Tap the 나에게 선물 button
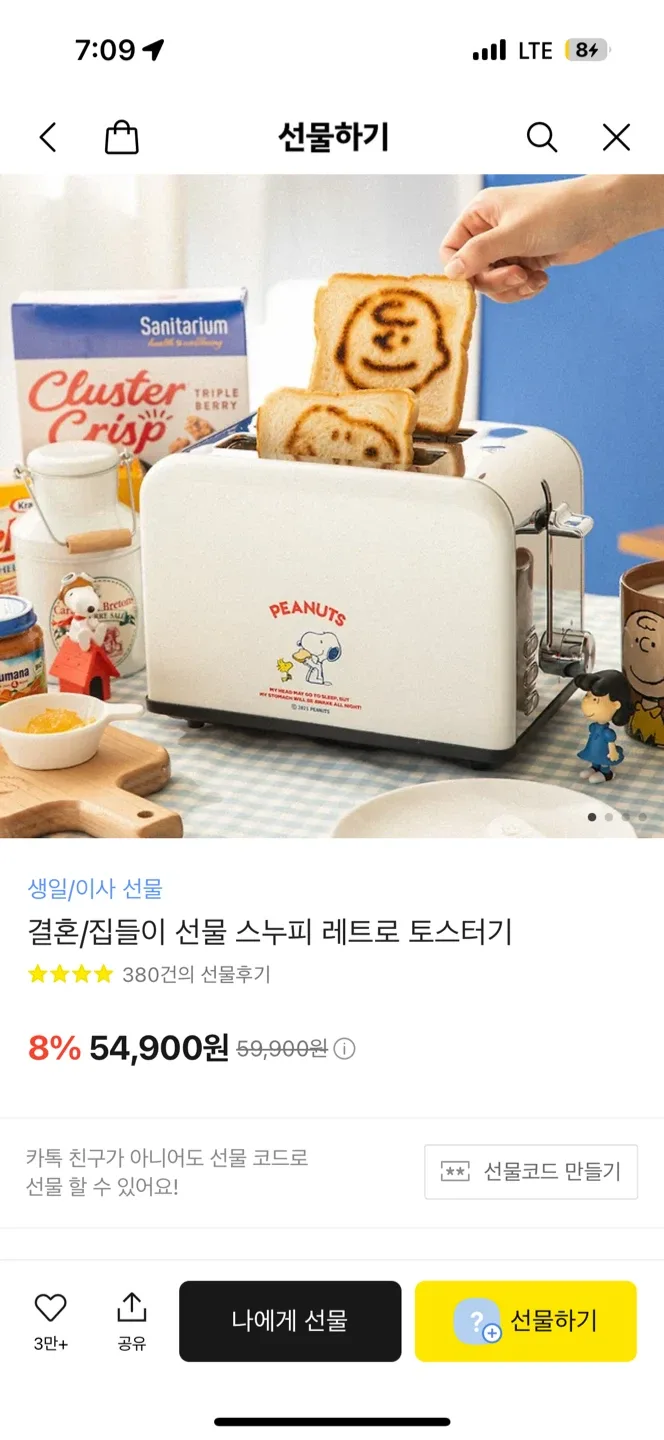 [x=290, y=1321]
